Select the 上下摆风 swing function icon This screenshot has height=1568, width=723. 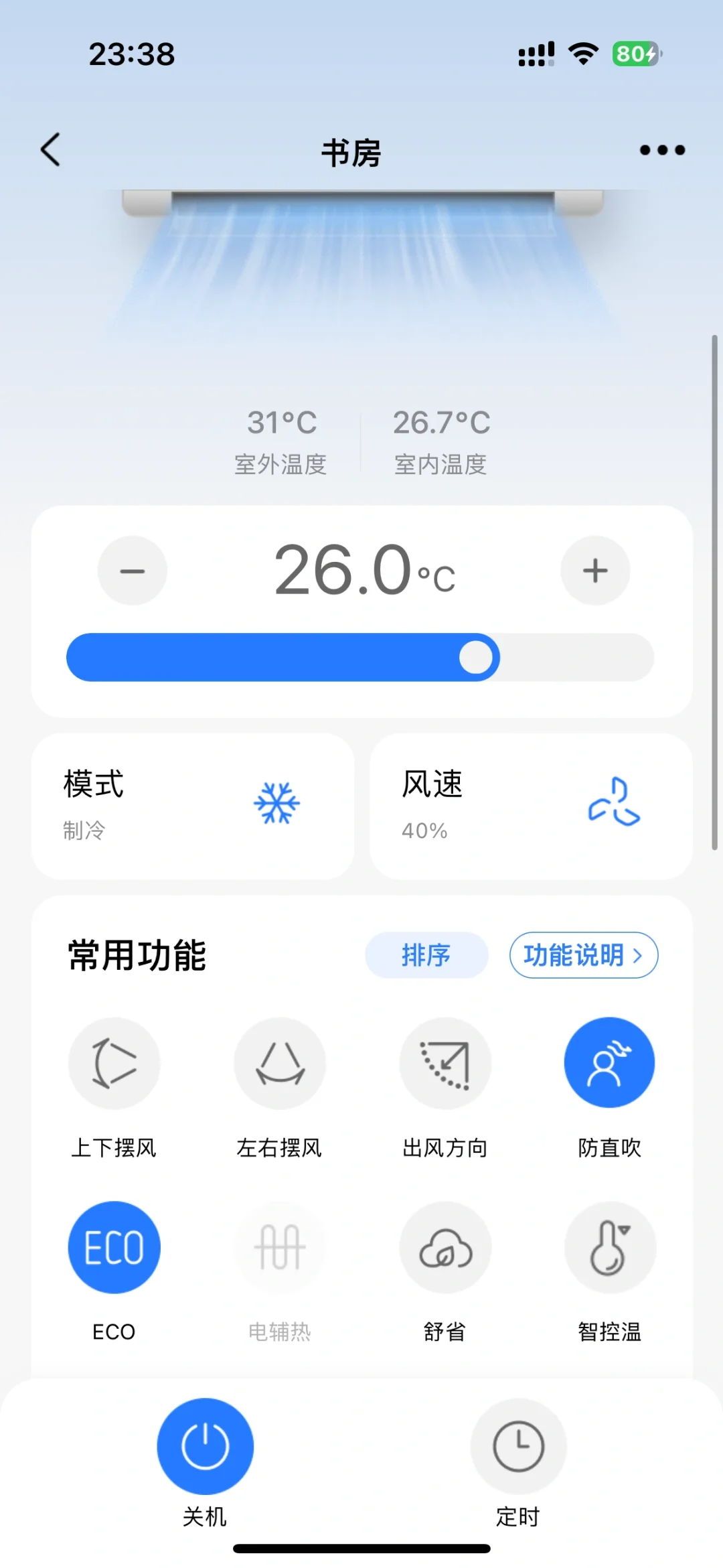pos(114,1063)
